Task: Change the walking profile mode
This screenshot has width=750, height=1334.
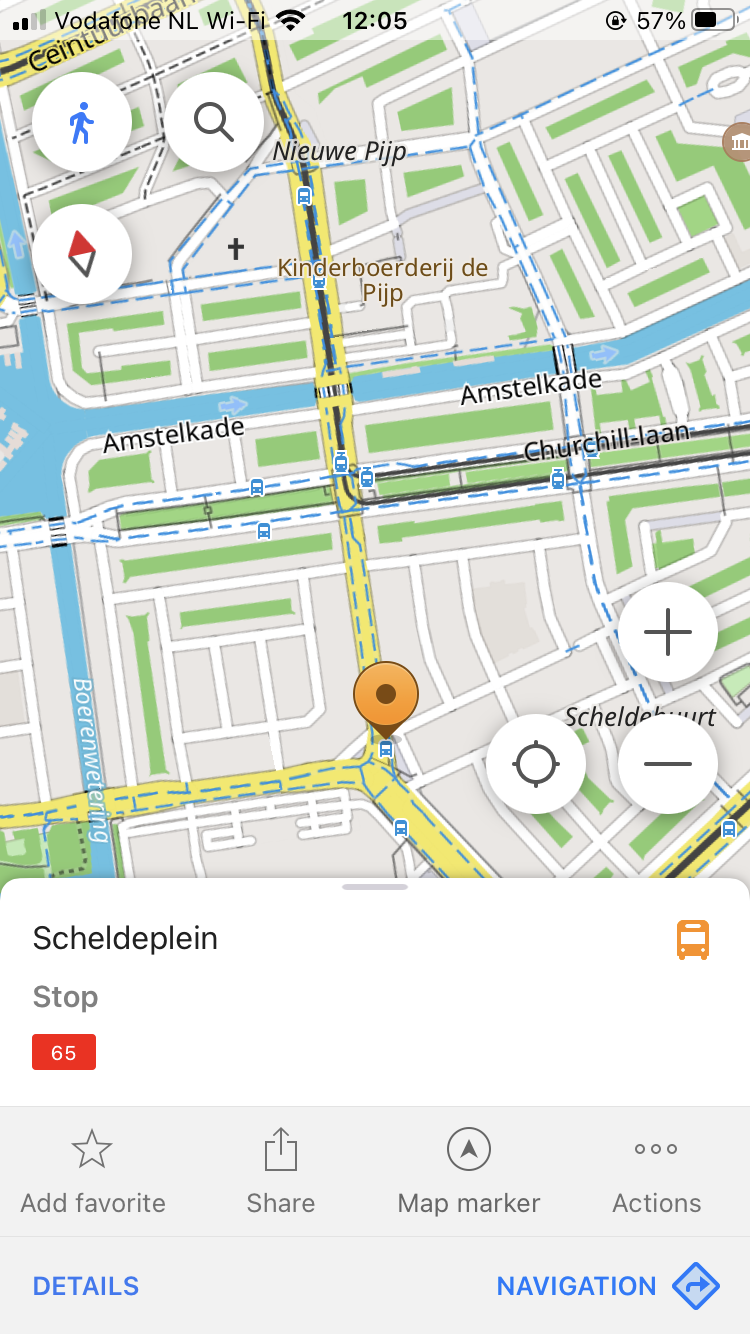Action: click(x=82, y=123)
